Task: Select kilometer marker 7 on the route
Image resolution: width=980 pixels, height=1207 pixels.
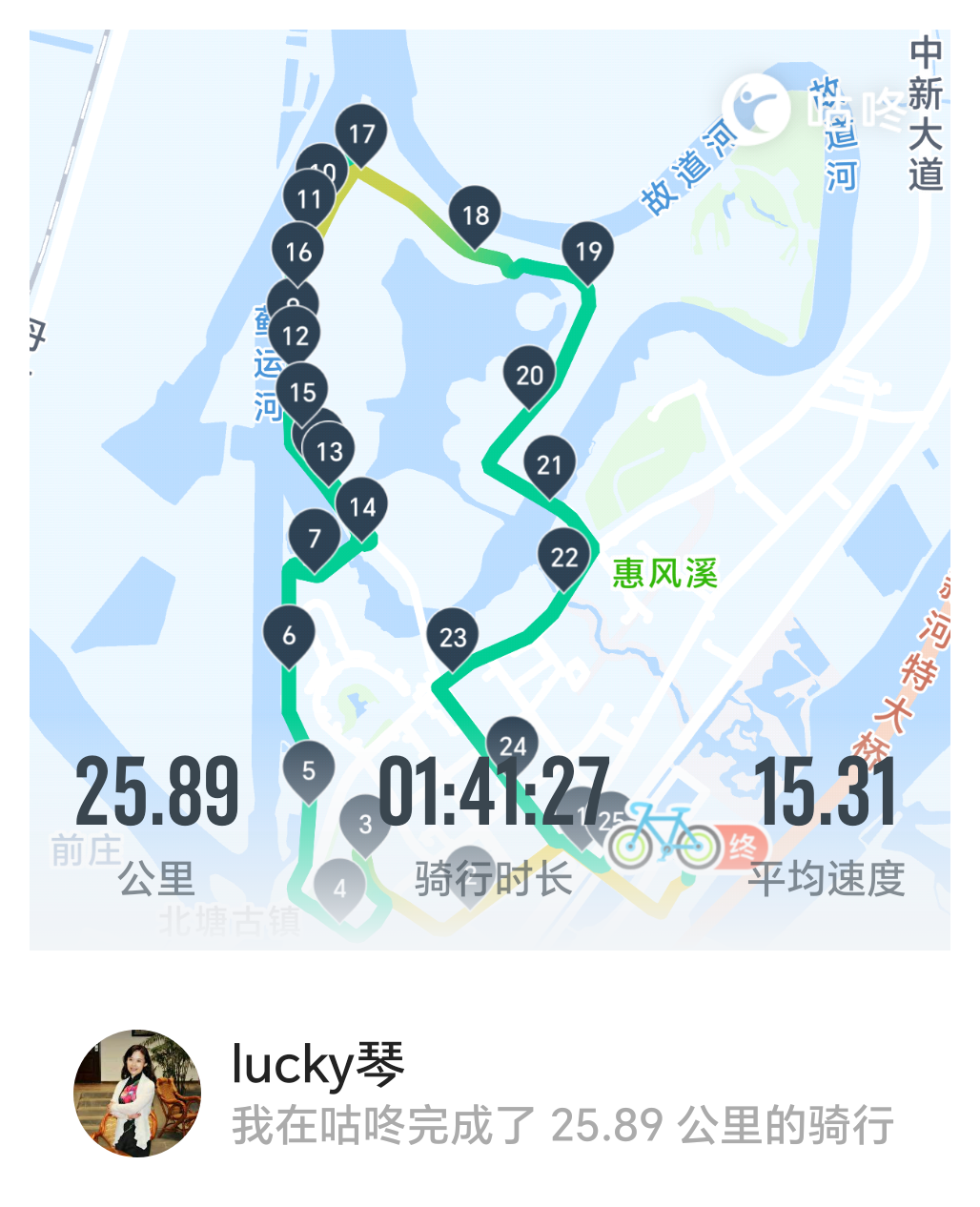Action: 312,538
